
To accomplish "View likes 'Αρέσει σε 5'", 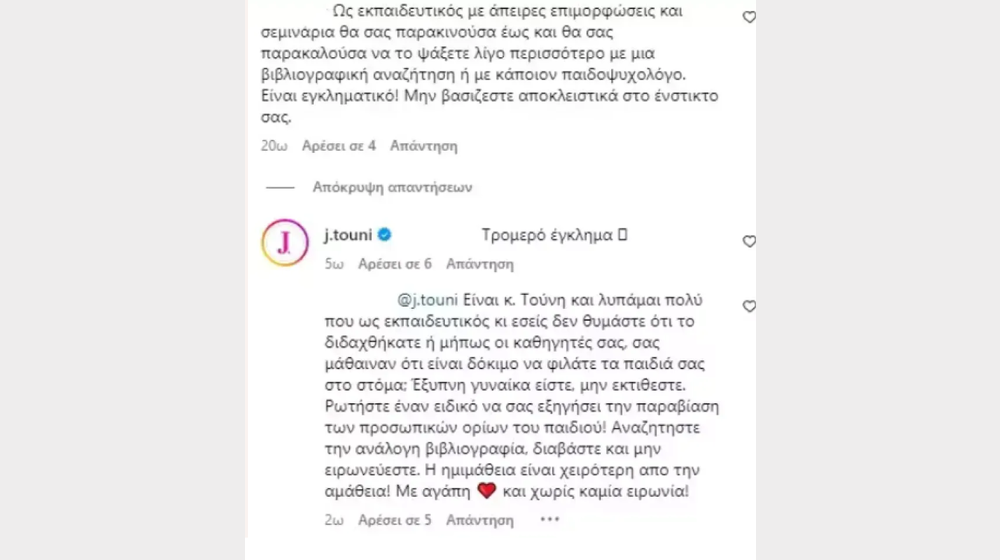I will pyautogui.click(x=393, y=520).
